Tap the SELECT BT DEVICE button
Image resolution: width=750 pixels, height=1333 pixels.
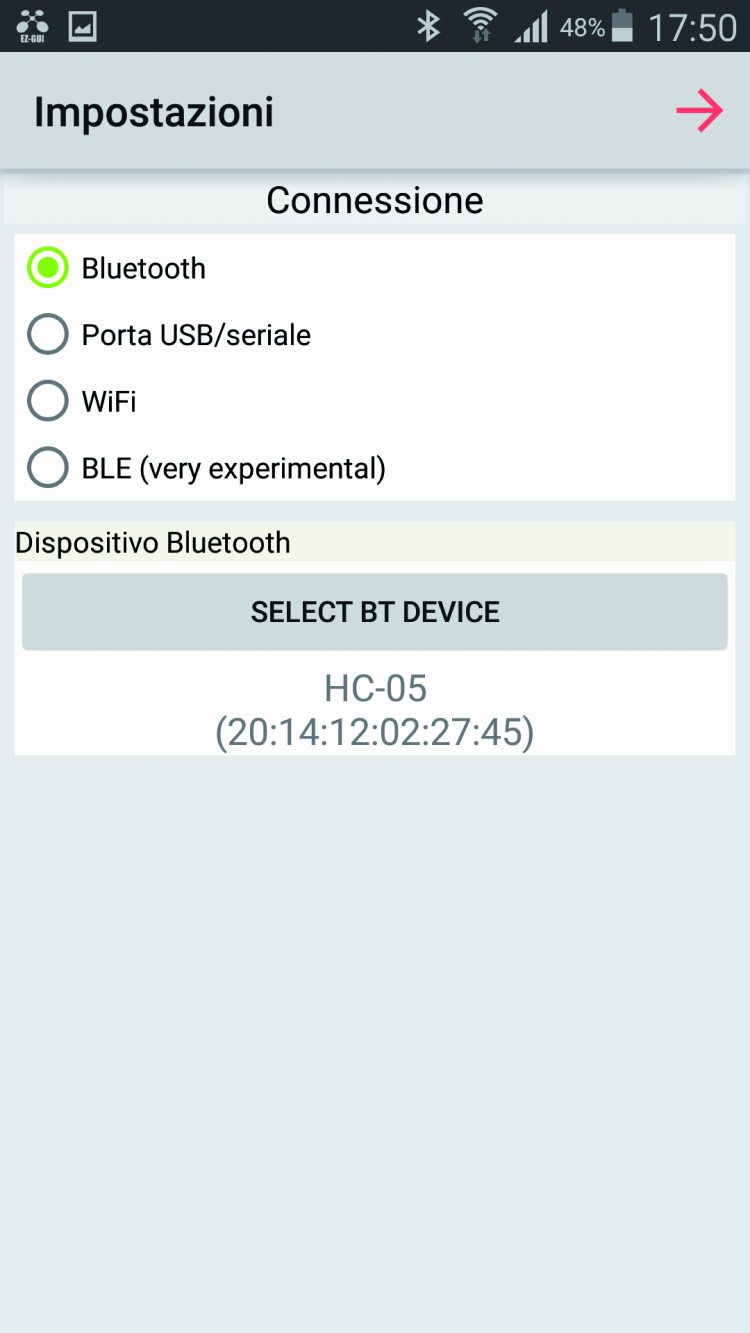375,612
